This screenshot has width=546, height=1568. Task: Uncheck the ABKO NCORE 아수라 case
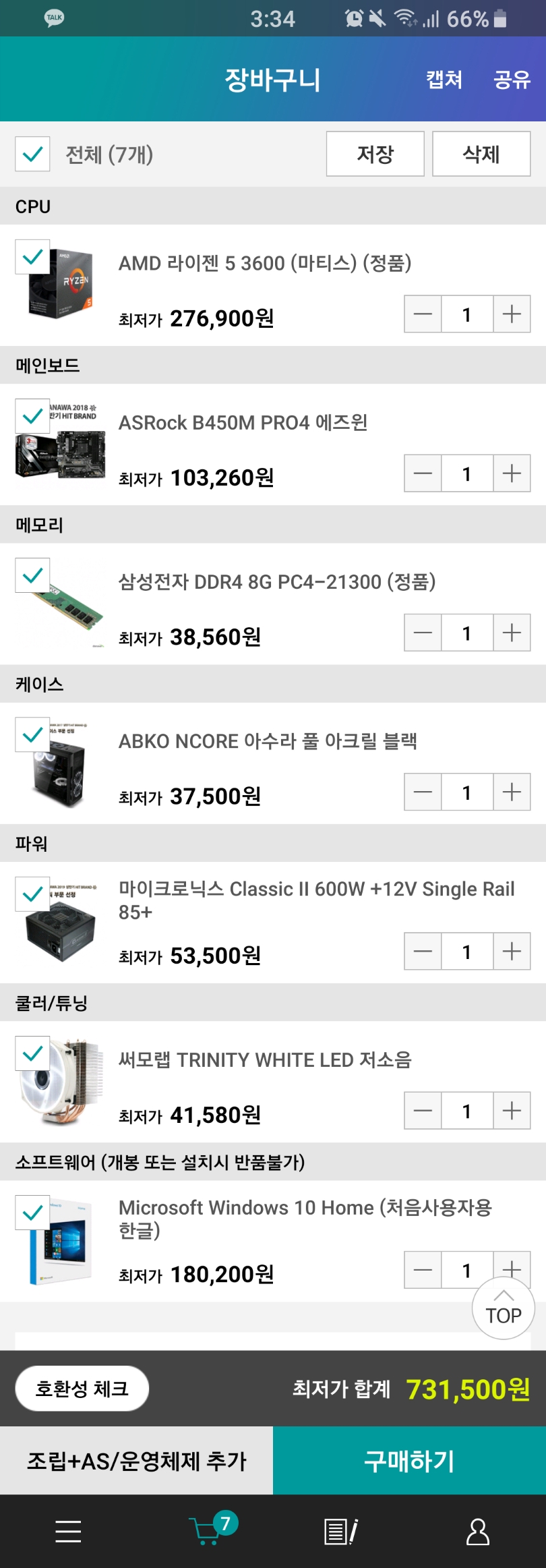(32, 735)
